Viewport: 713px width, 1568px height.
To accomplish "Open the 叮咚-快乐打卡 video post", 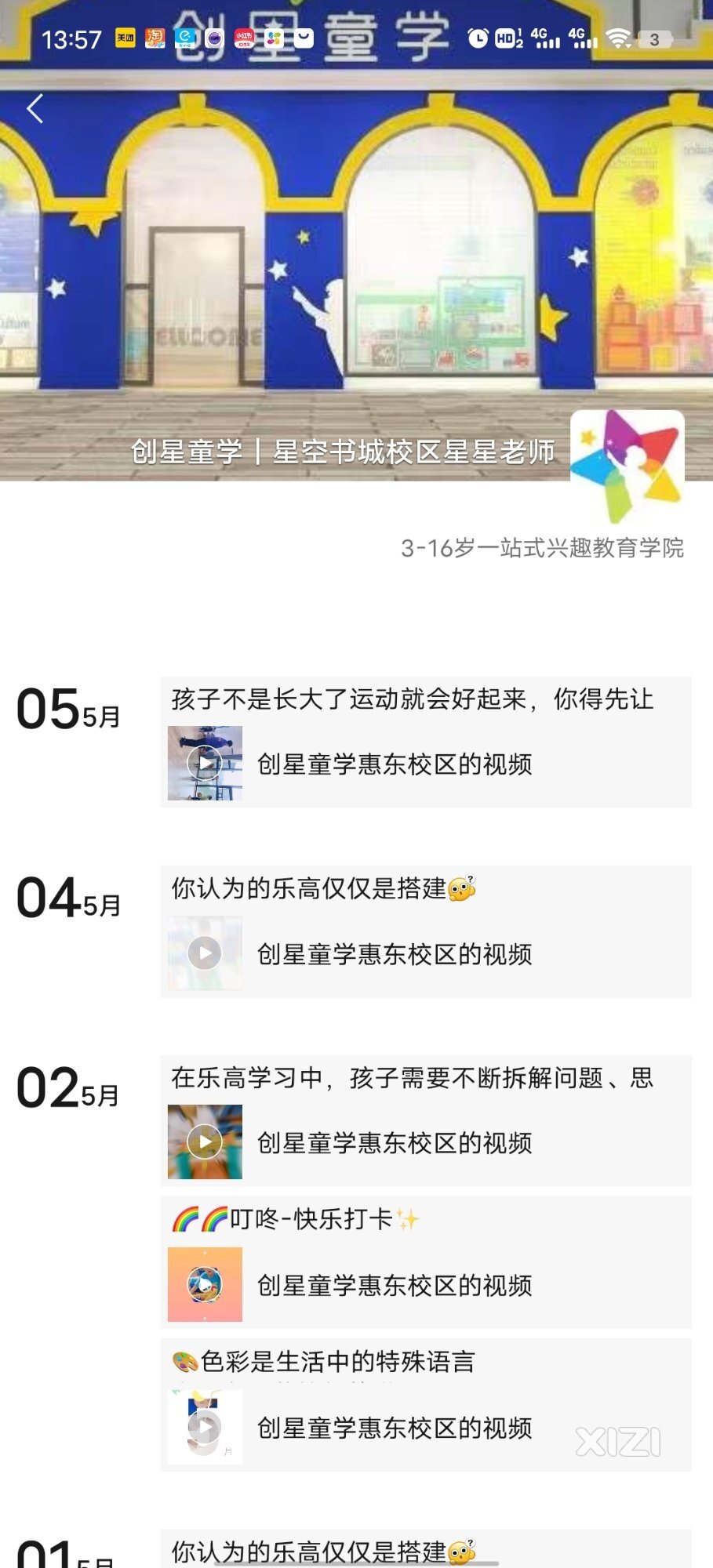I will click(425, 1262).
